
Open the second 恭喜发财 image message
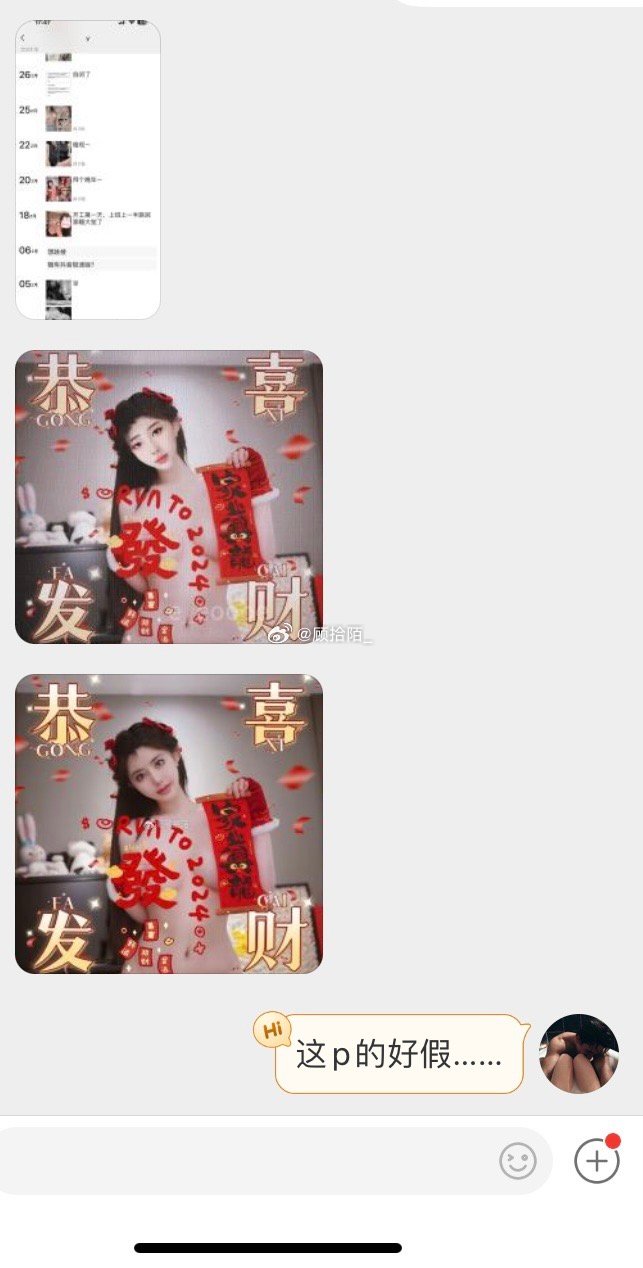tap(168, 823)
